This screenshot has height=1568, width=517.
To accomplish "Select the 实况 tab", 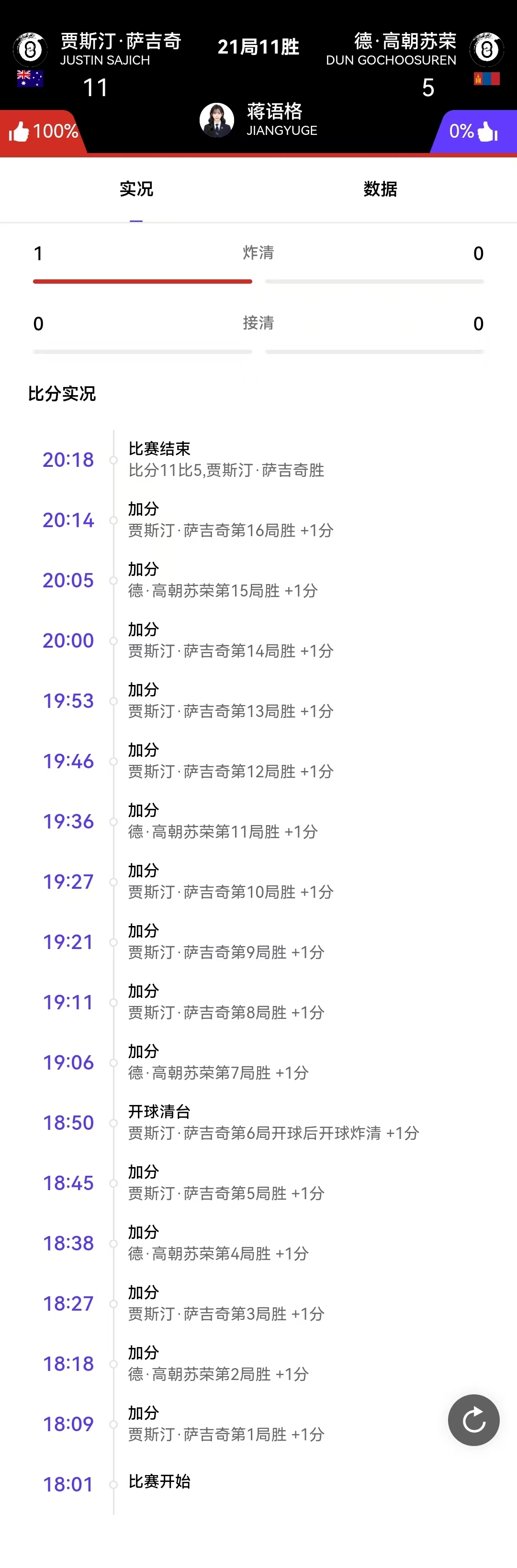I will [136, 189].
